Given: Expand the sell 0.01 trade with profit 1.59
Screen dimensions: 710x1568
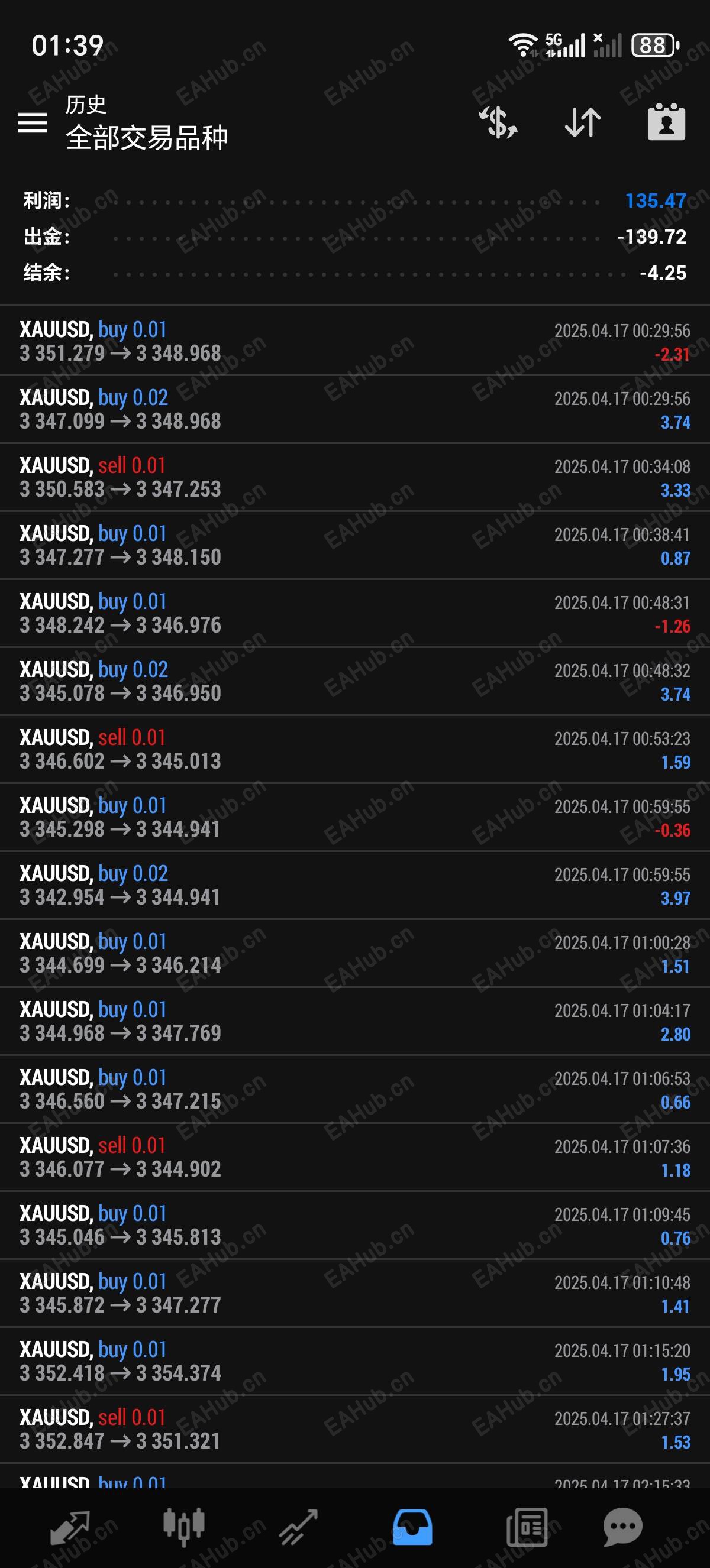Looking at the screenshot, I should pos(355,749).
